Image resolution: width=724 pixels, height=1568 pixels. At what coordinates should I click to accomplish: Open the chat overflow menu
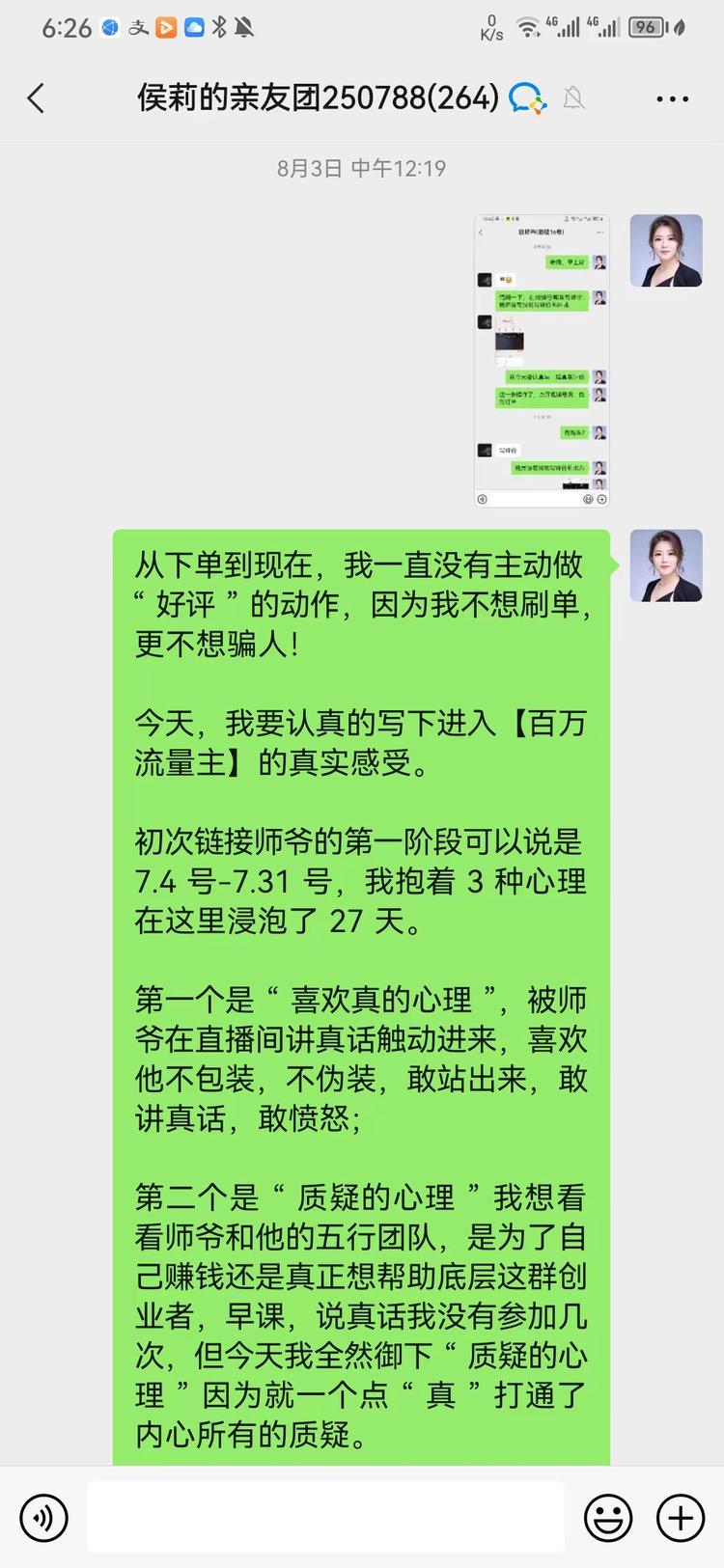(x=672, y=98)
